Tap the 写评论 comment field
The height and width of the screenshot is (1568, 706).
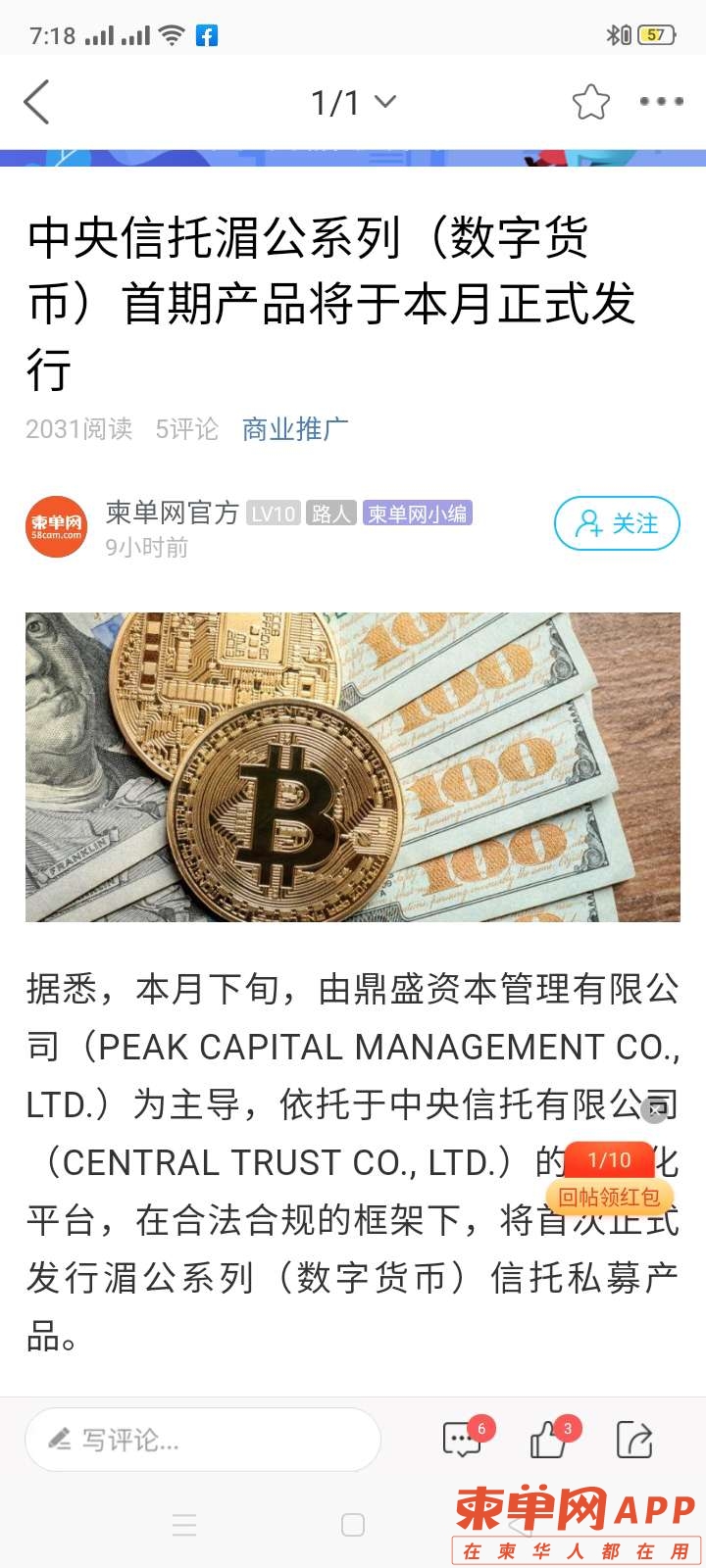202,1440
